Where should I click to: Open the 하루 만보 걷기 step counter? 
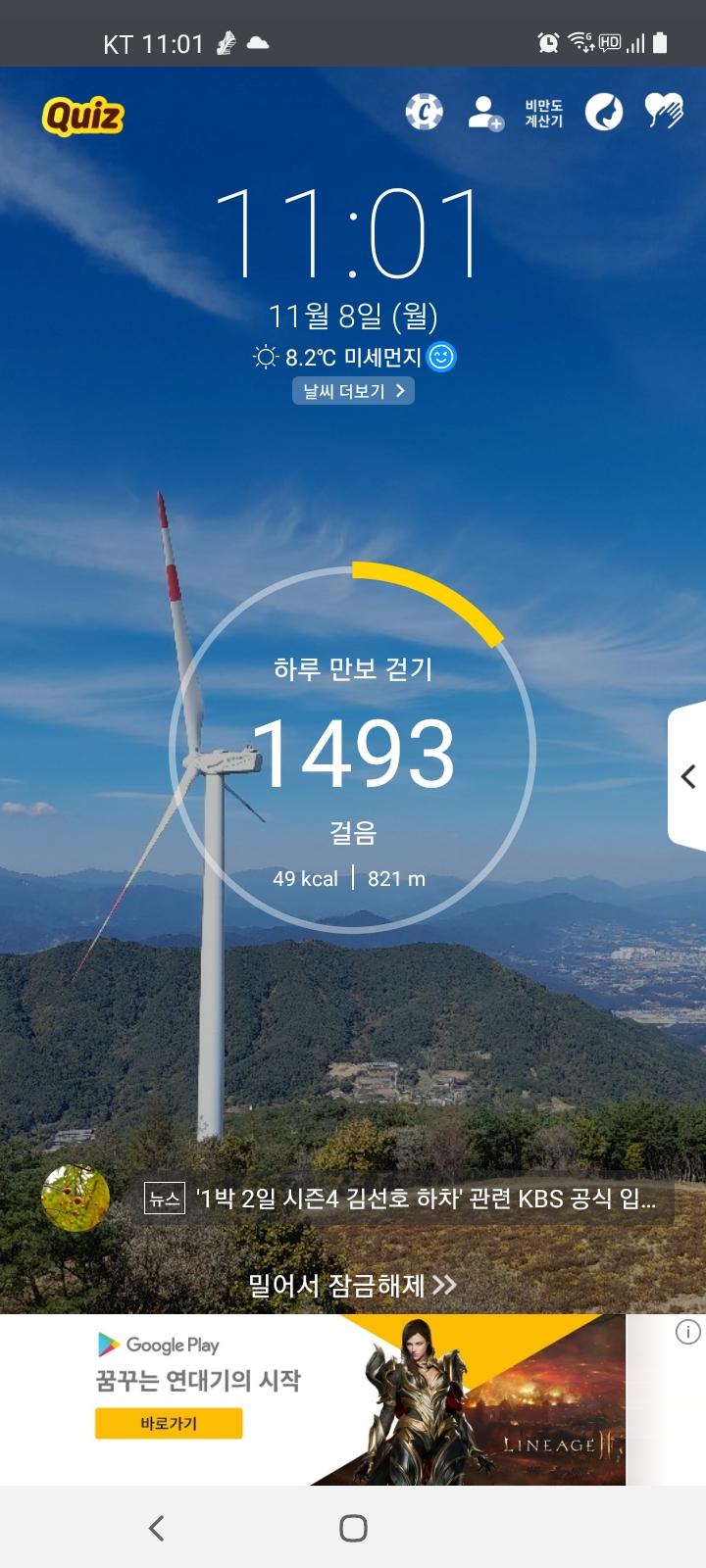pyautogui.click(x=353, y=750)
